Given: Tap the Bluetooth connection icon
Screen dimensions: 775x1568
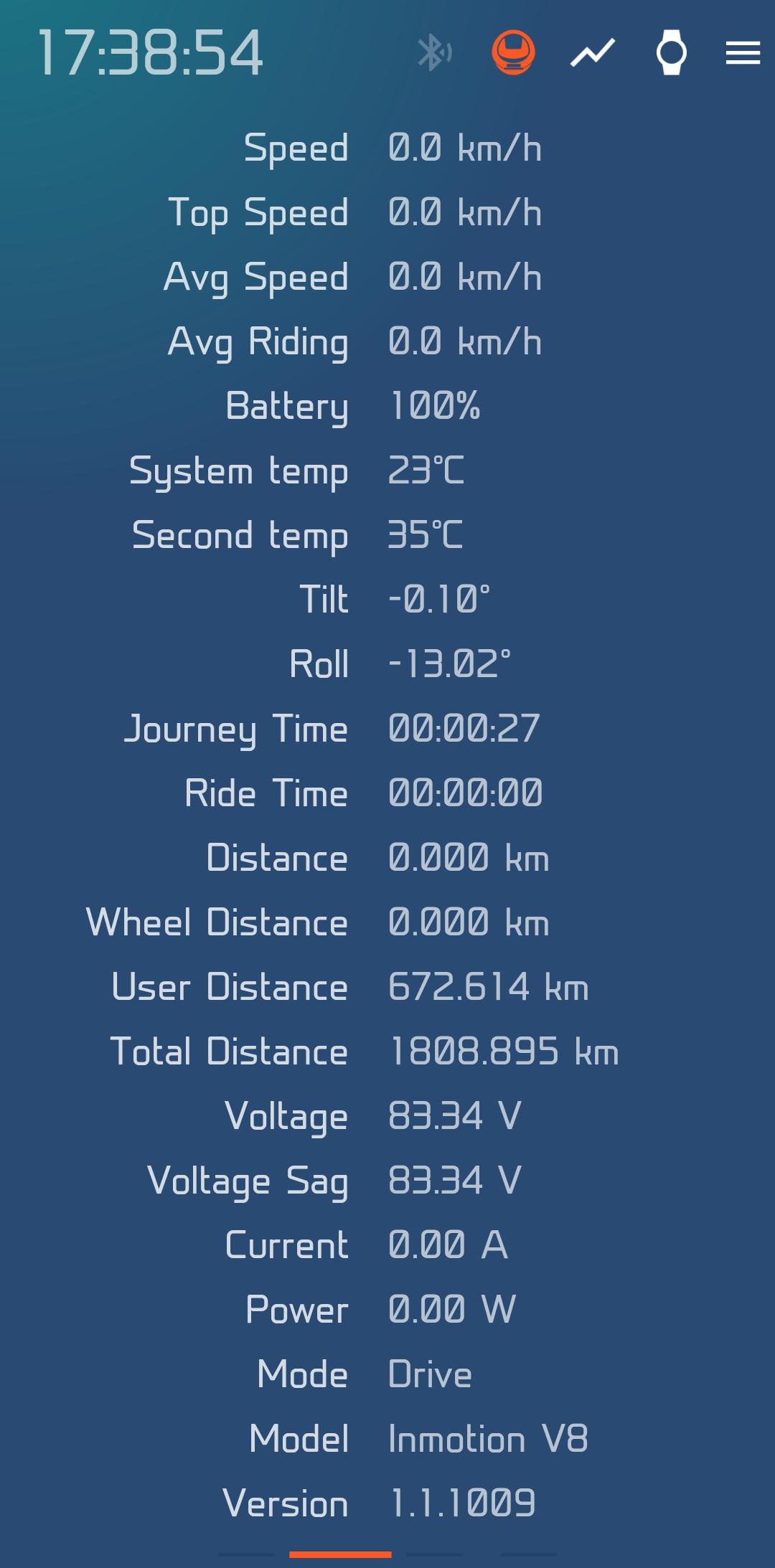Looking at the screenshot, I should click(x=434, y=52).
